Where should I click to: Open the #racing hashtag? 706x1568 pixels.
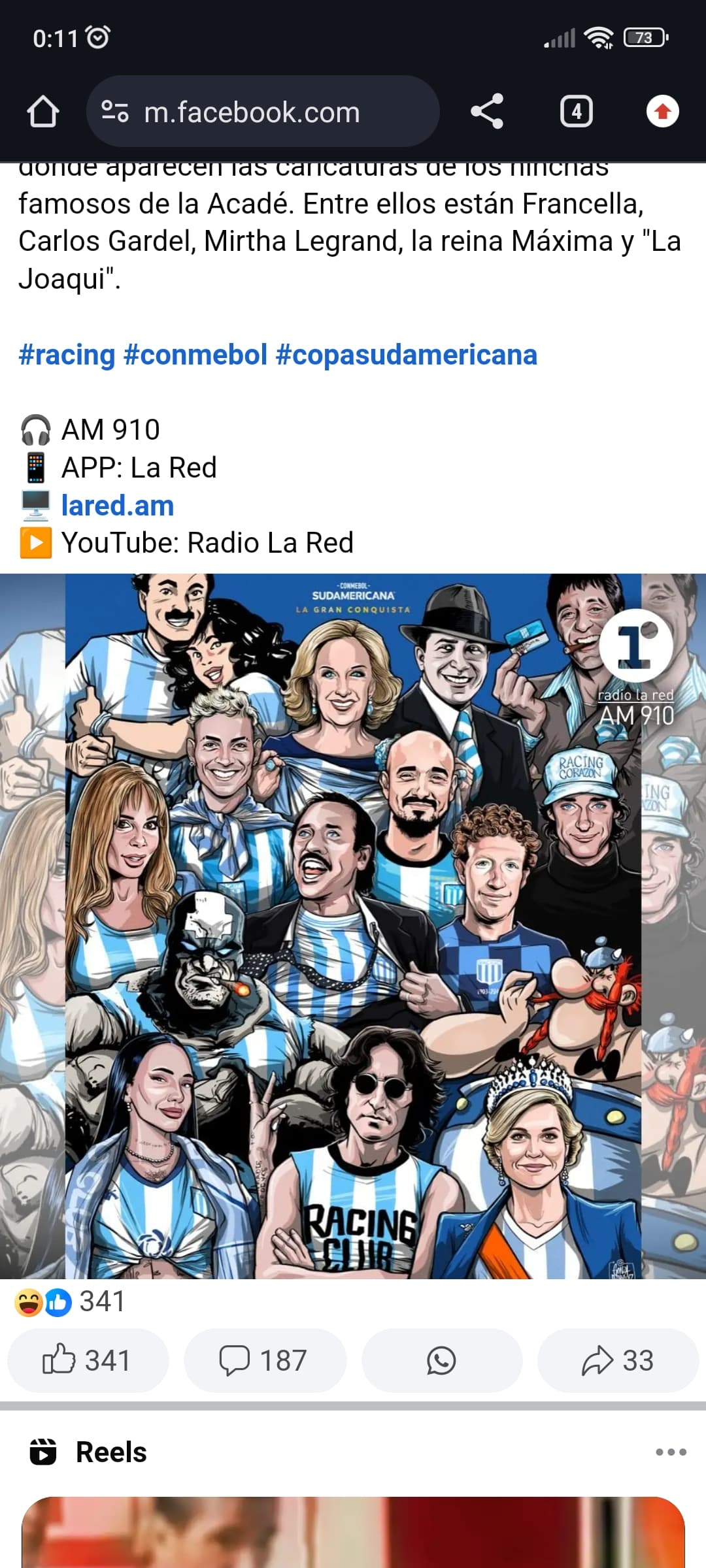tap(67, 355)
